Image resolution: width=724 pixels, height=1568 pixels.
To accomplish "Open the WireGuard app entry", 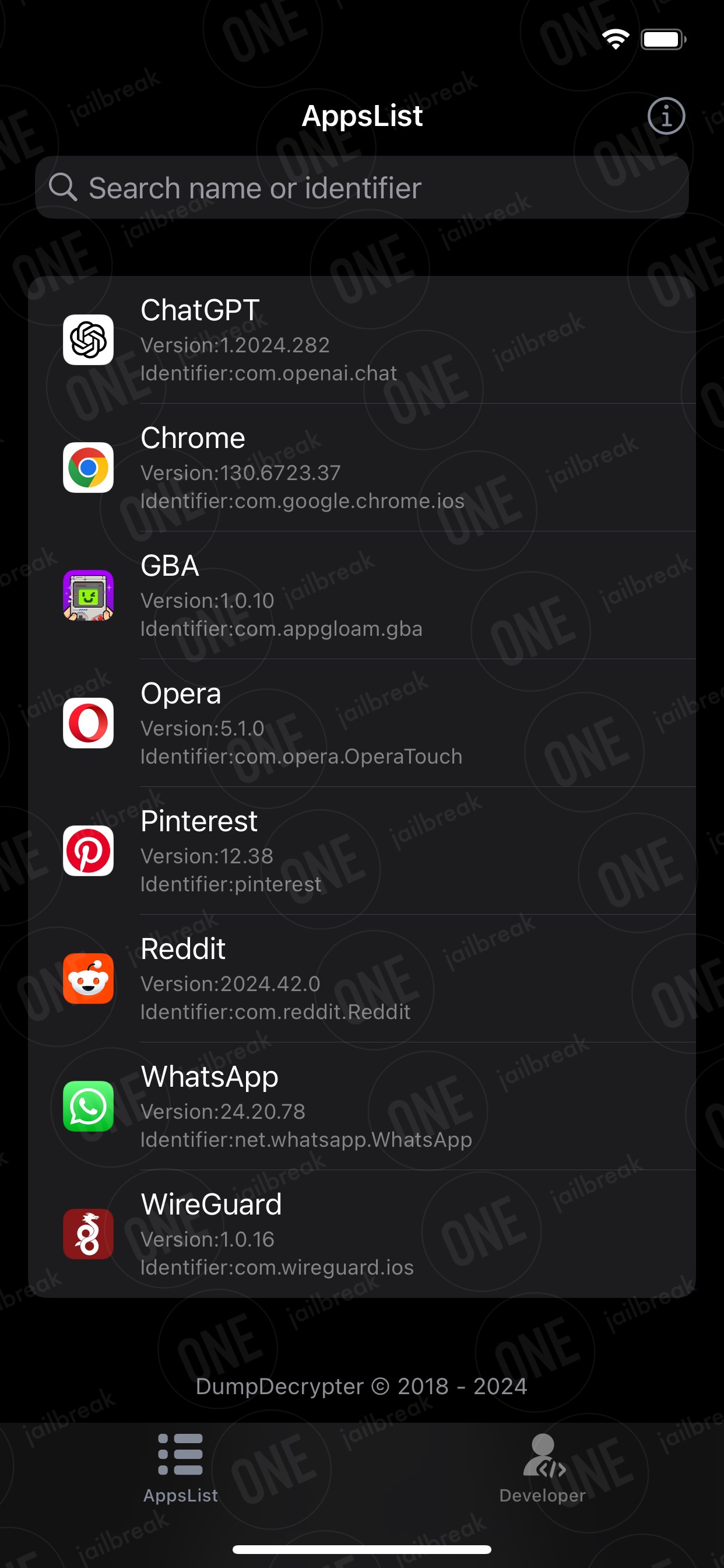I will 362,1234.
